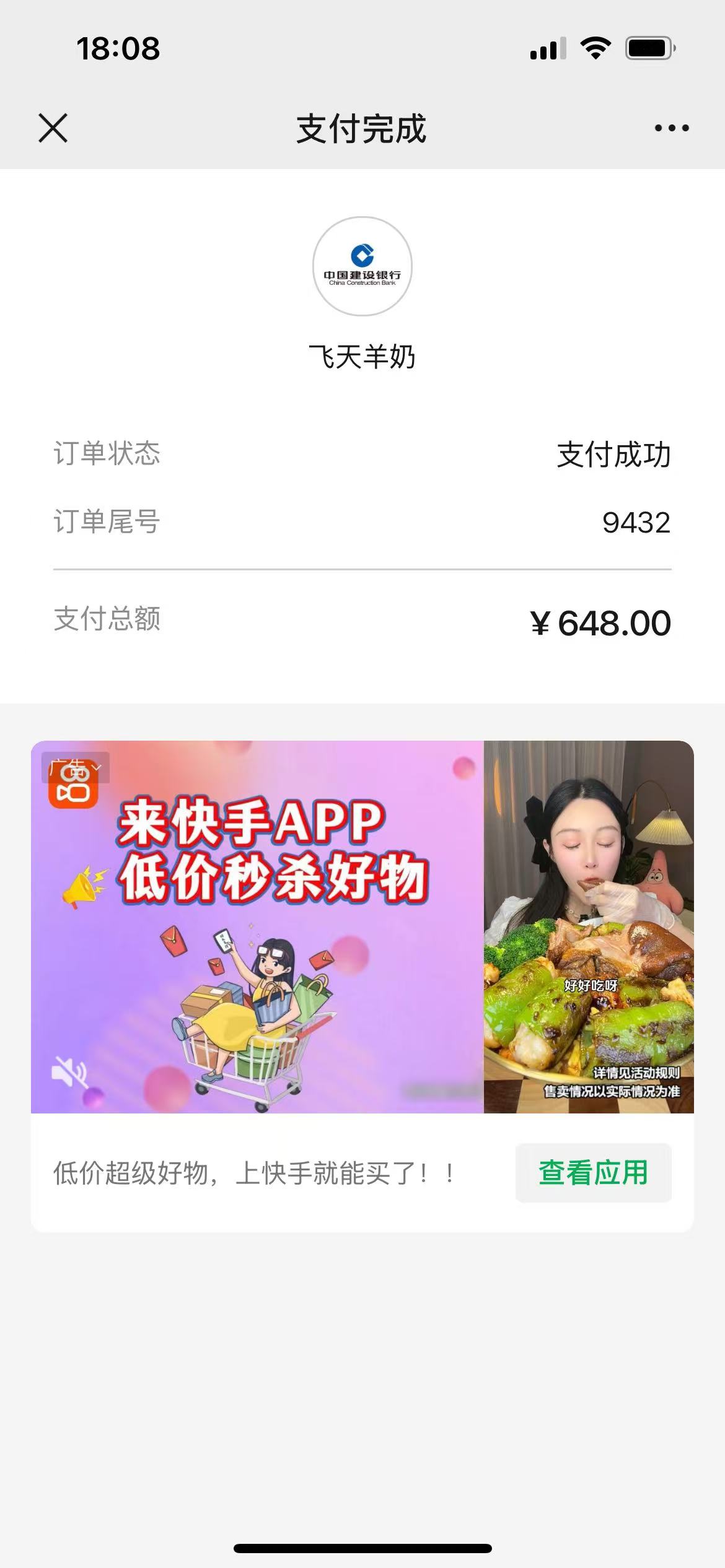Tap the 查看应用 button
725x1568 pixels.
tap(593, 1172)
